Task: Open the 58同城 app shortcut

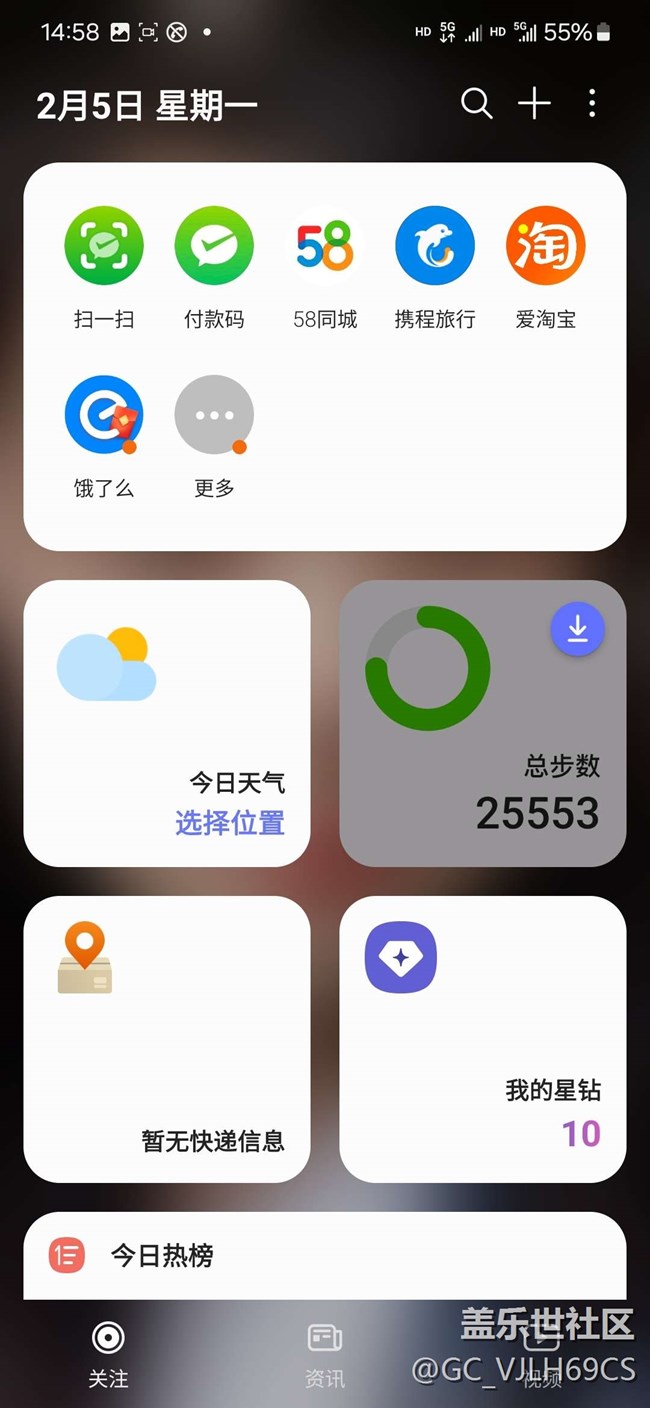Action: coord(325,246)
